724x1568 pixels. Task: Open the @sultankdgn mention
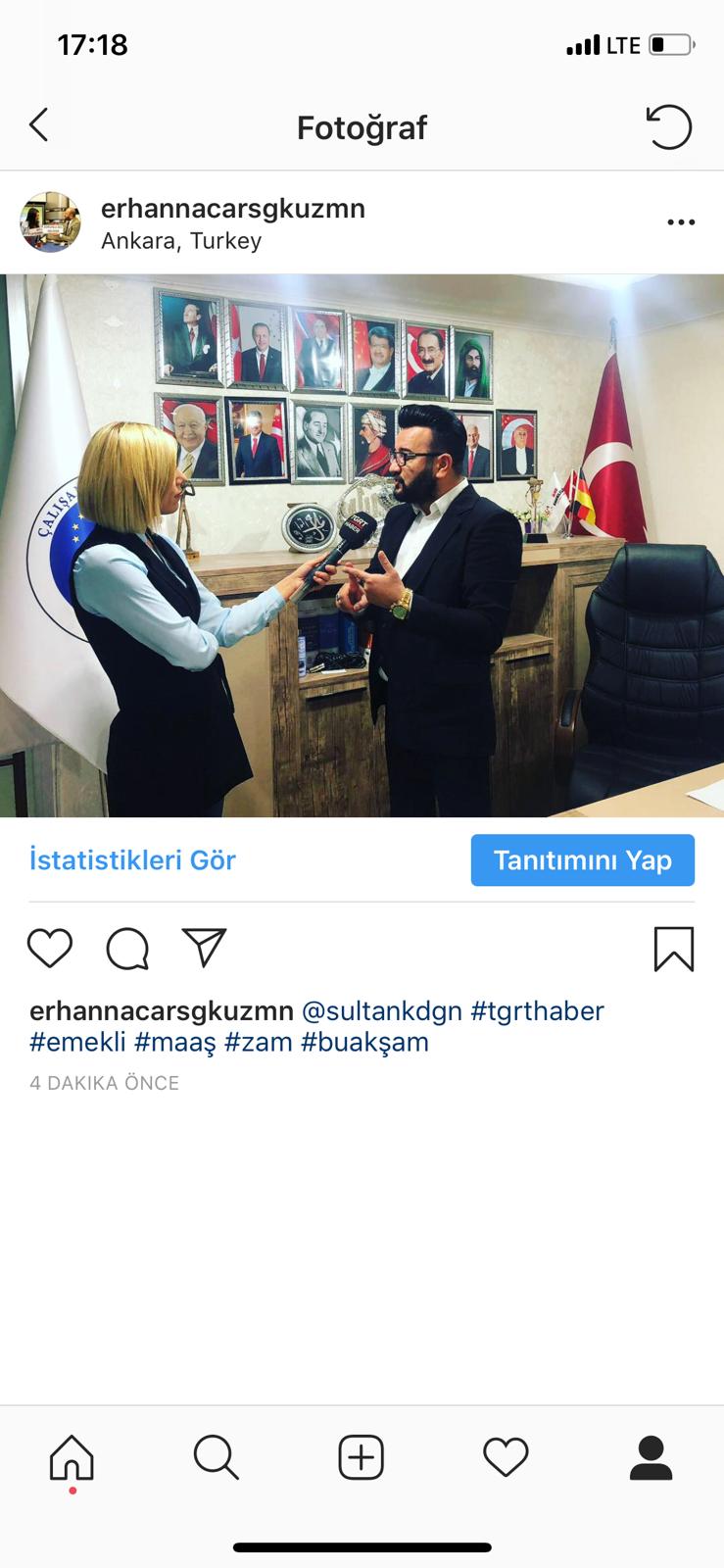381,1010
